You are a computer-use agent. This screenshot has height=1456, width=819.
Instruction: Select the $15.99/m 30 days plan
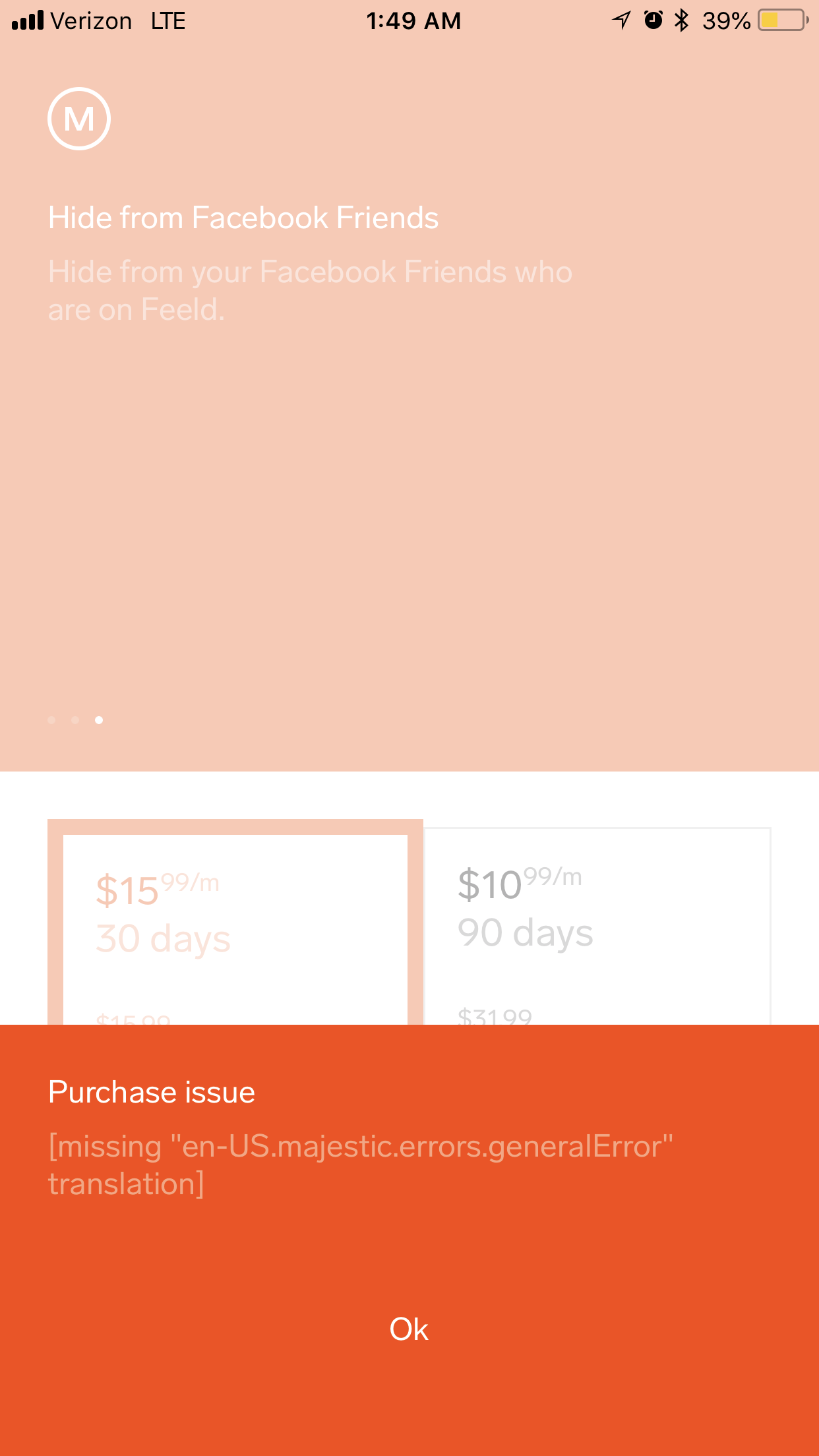point(235,923)
